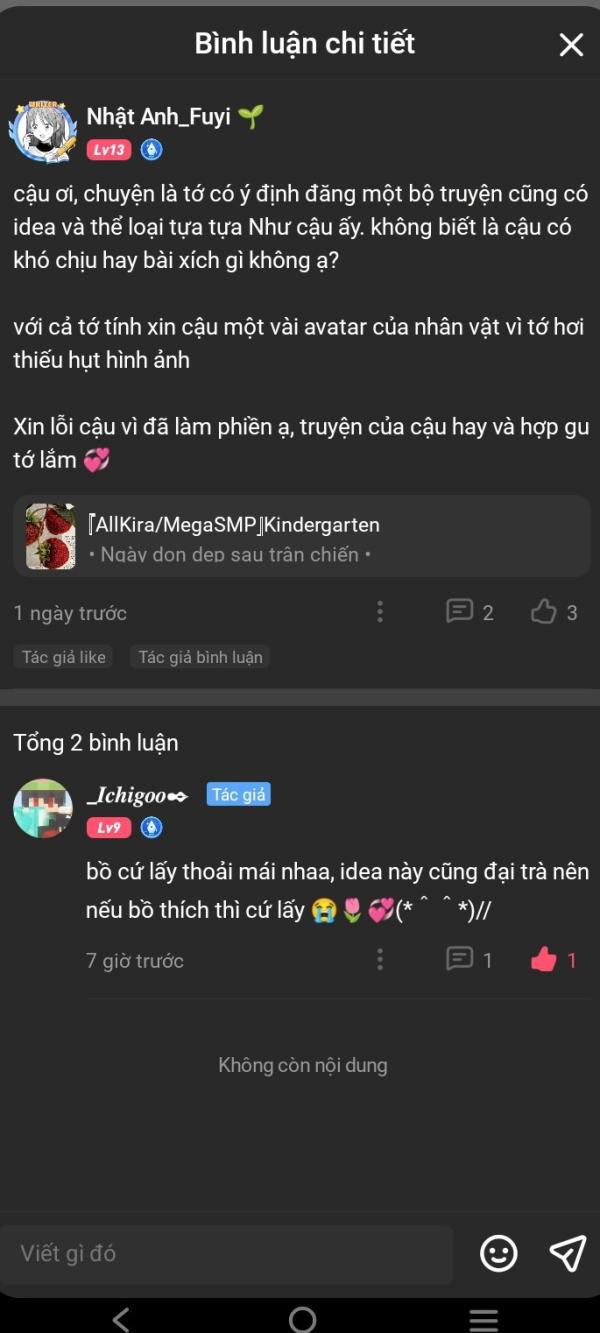Screen dimensions: 600x1333
Task: Open _Ichigoo's profile avatar
Action: coord(43,809)
